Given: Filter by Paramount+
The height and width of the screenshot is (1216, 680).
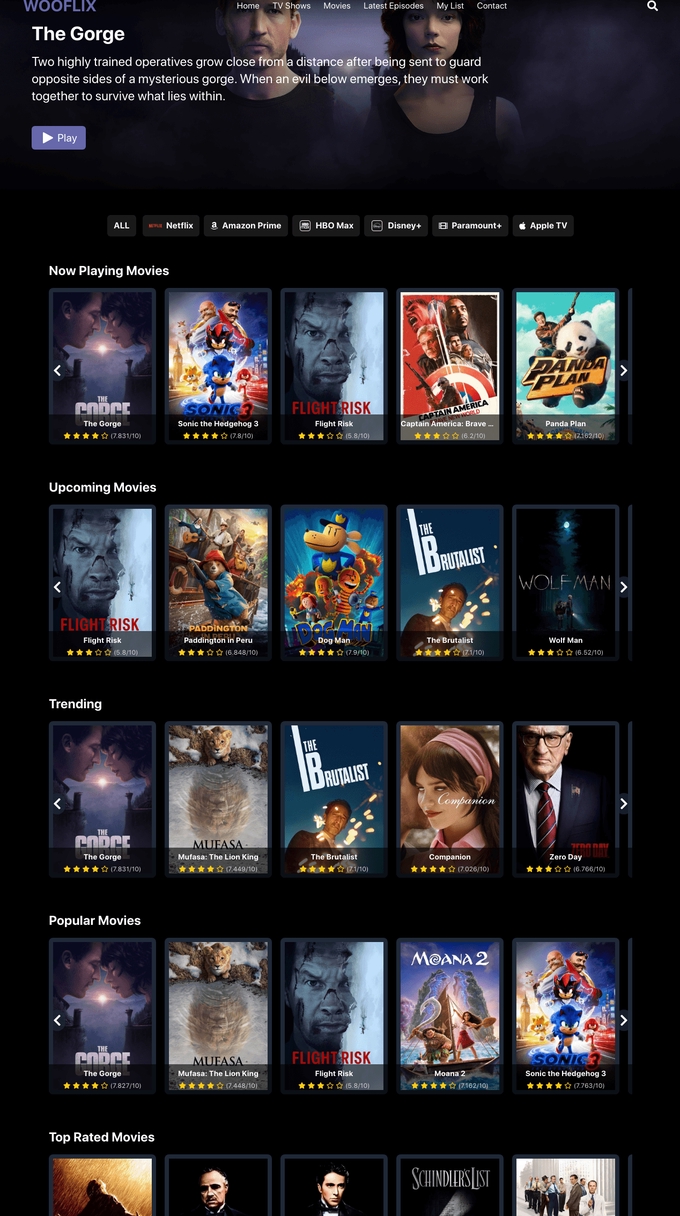Looking at the screenshot, I should [470, 226].
